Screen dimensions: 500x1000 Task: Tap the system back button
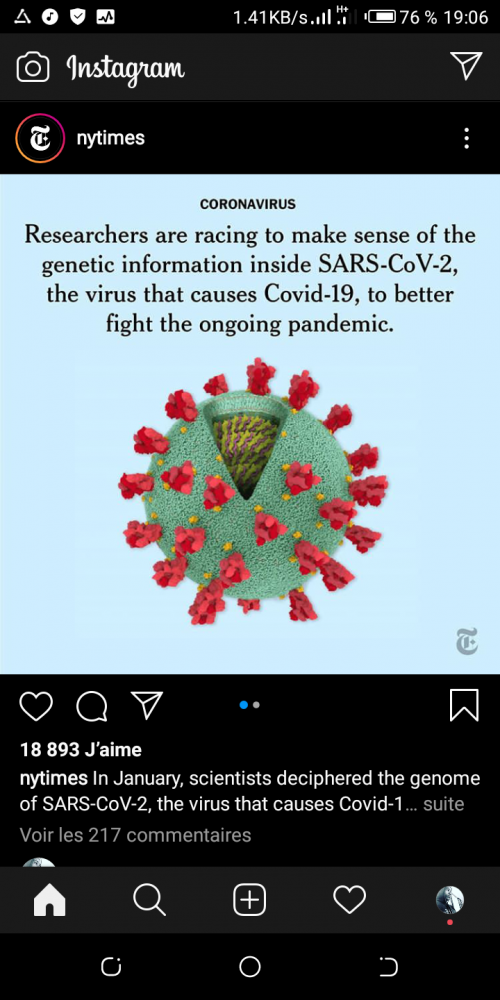coord(388,967)
